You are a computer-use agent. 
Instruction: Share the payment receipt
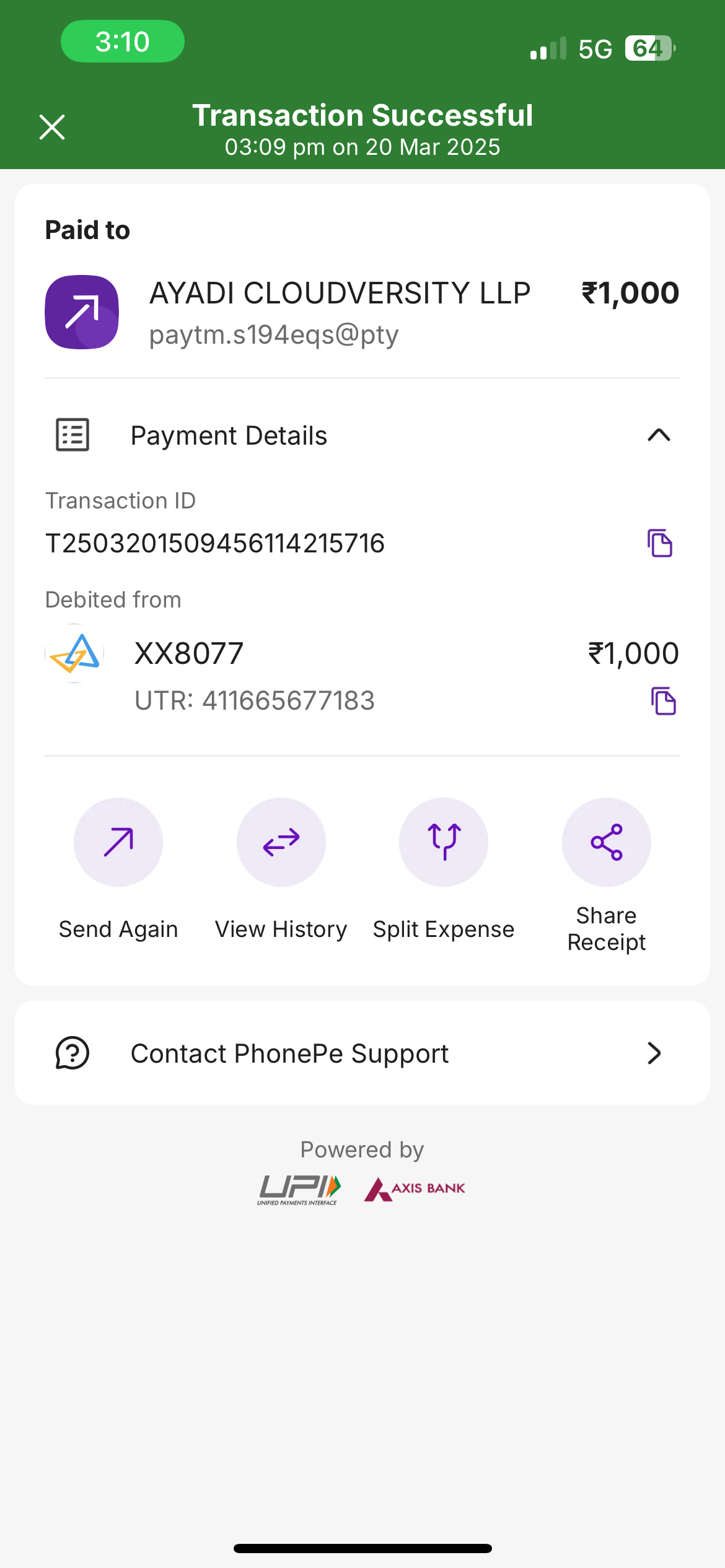tap(607, 842)
